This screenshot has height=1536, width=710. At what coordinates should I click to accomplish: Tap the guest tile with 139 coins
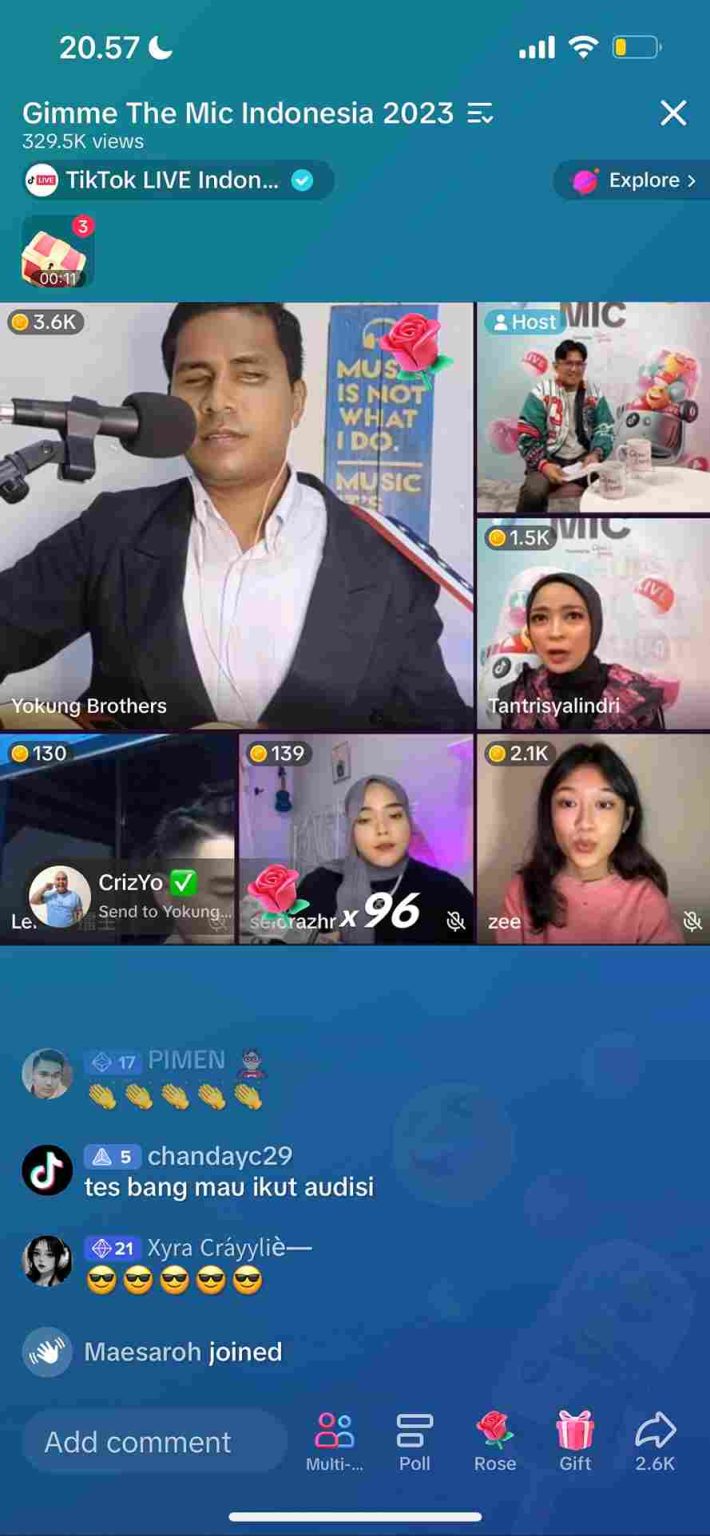tap(356, 839)
